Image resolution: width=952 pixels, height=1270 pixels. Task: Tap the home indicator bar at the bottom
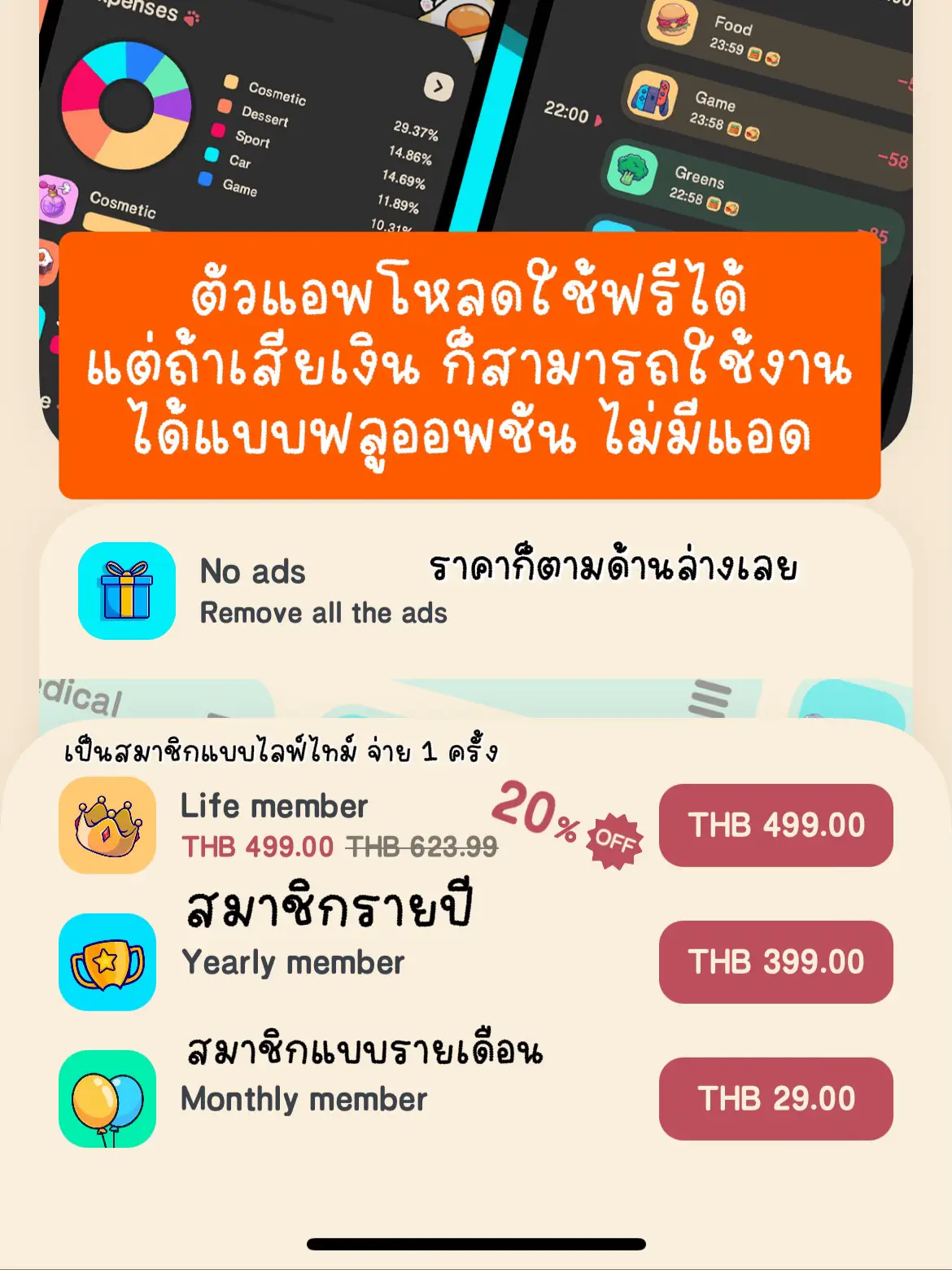coord(475,1243)
